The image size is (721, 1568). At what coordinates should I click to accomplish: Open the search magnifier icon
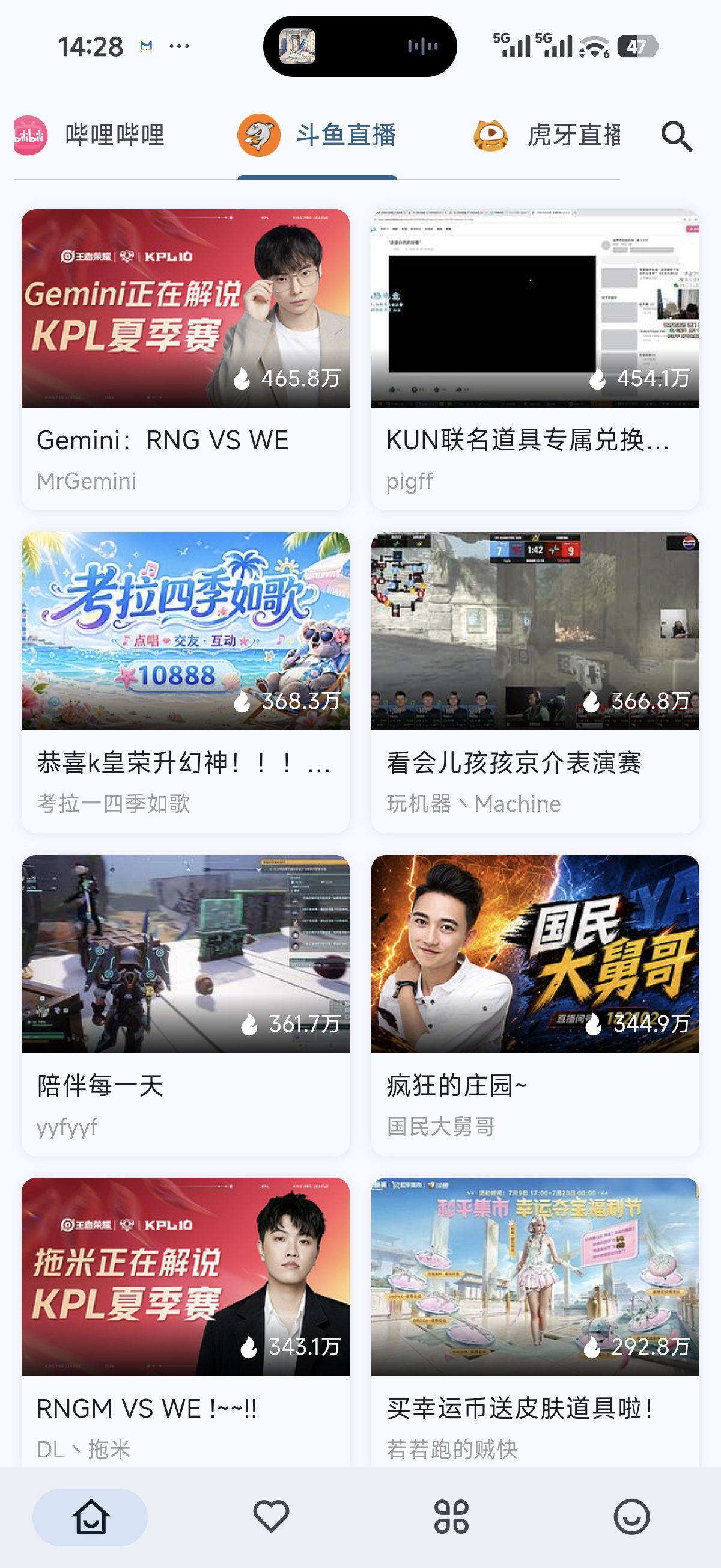(677, 136)
